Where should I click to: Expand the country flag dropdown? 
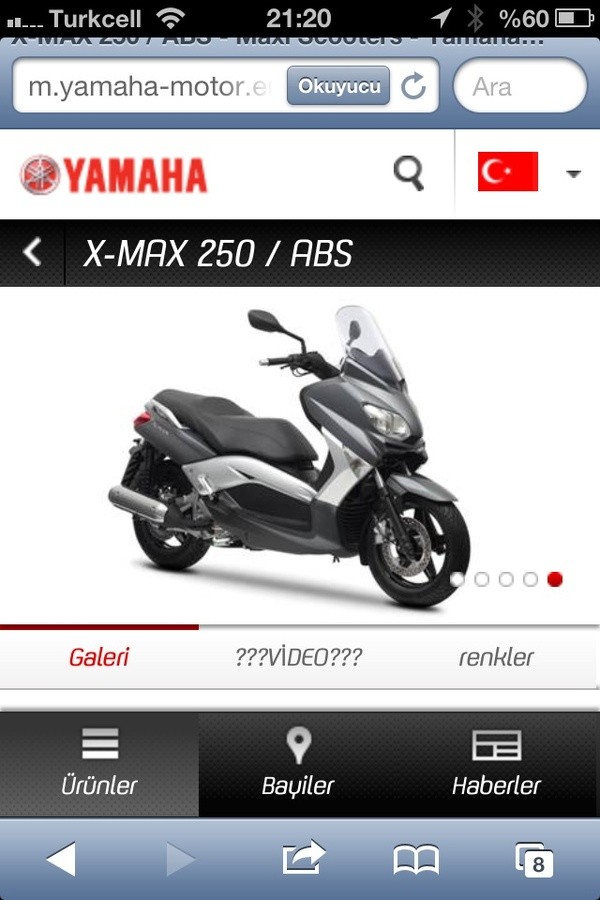(x=572, y=174)
